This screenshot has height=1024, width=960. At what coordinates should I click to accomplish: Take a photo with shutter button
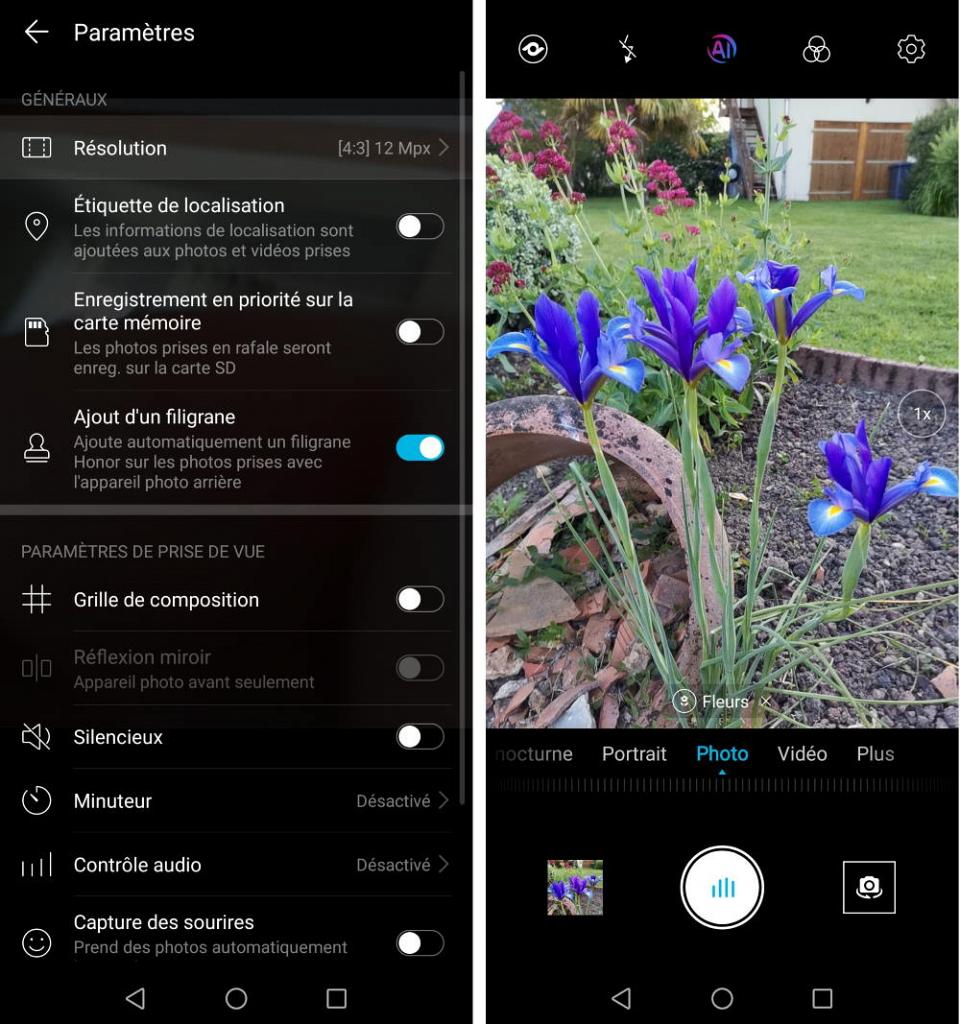click(x=722, y=887)
